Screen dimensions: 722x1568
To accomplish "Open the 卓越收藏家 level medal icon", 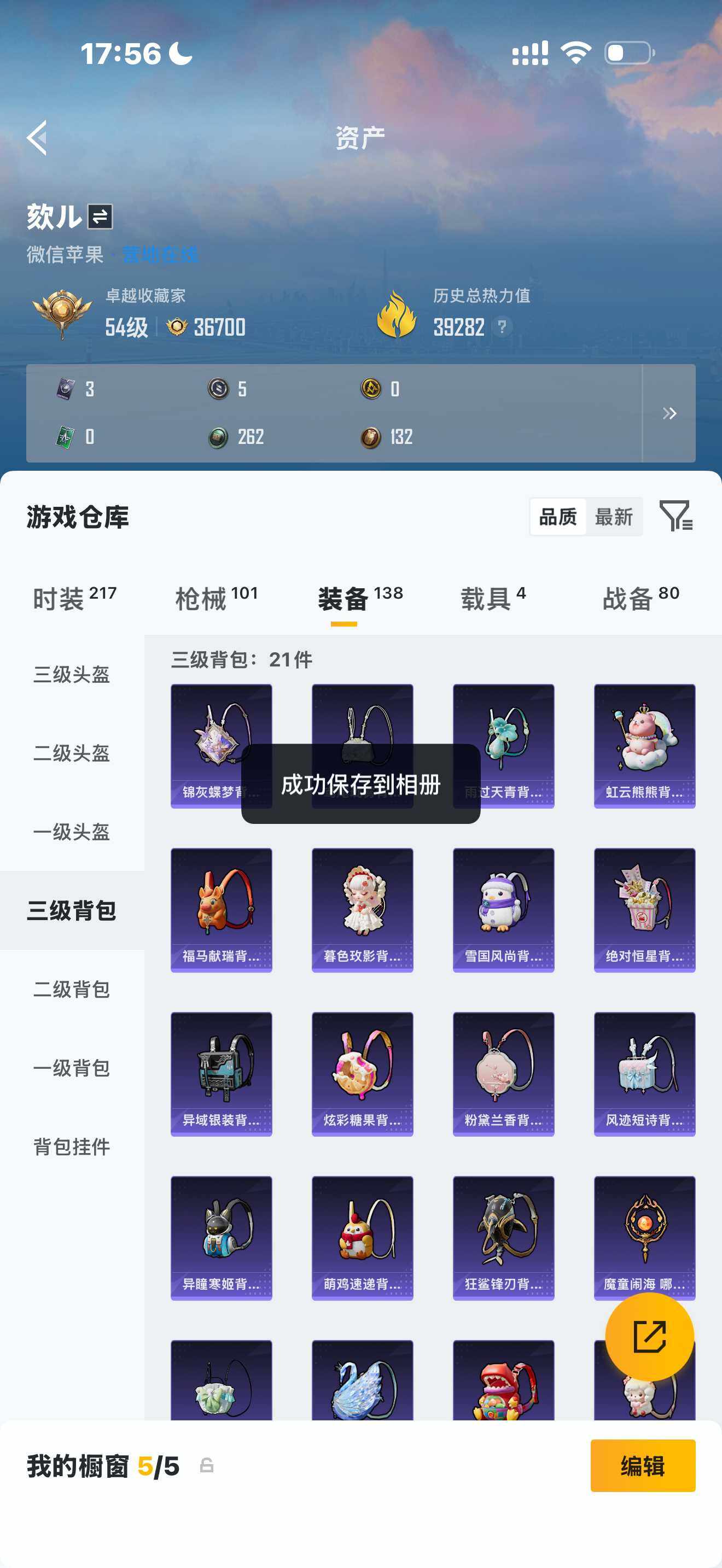I will click(64, 312).
